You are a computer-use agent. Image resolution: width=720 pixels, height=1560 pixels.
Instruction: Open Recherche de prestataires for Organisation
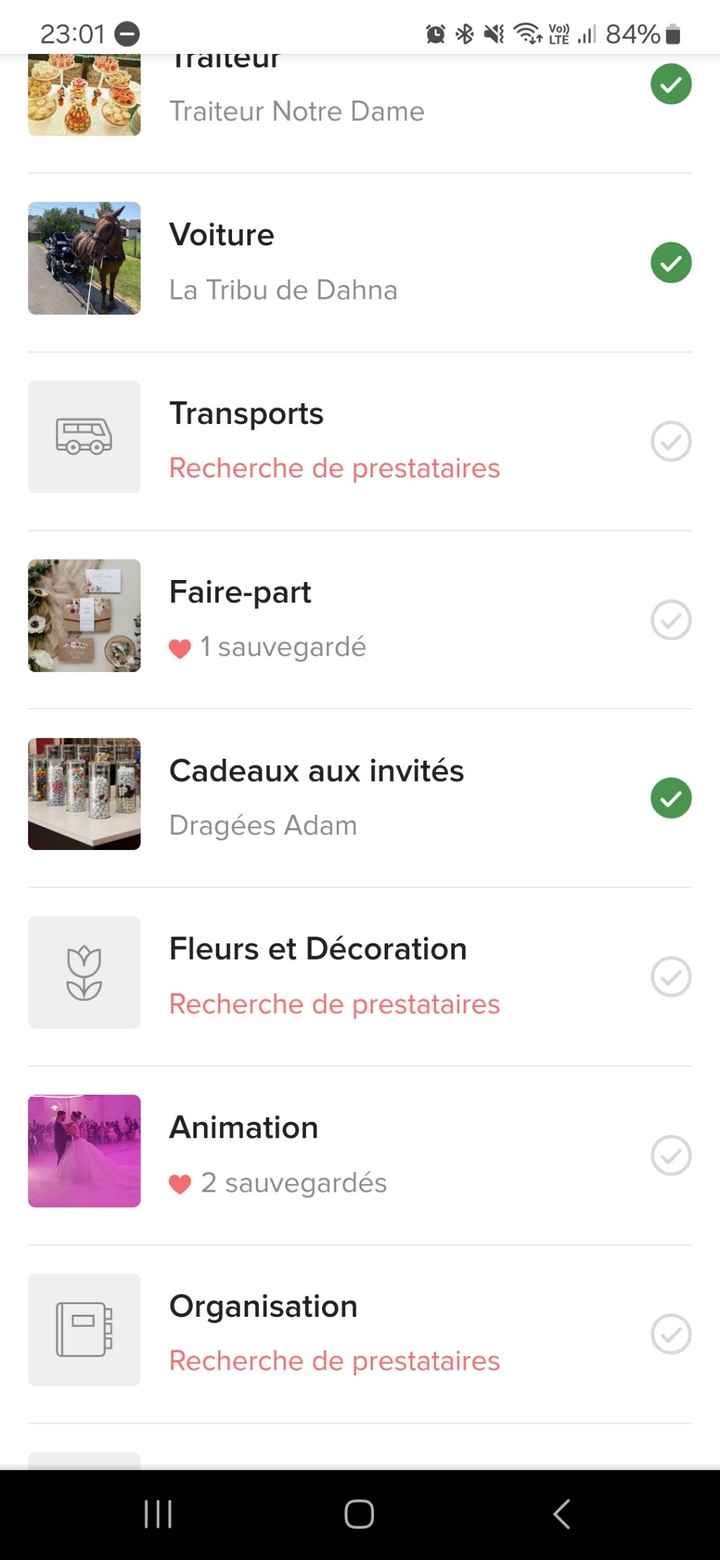[x=334, y=1360]
